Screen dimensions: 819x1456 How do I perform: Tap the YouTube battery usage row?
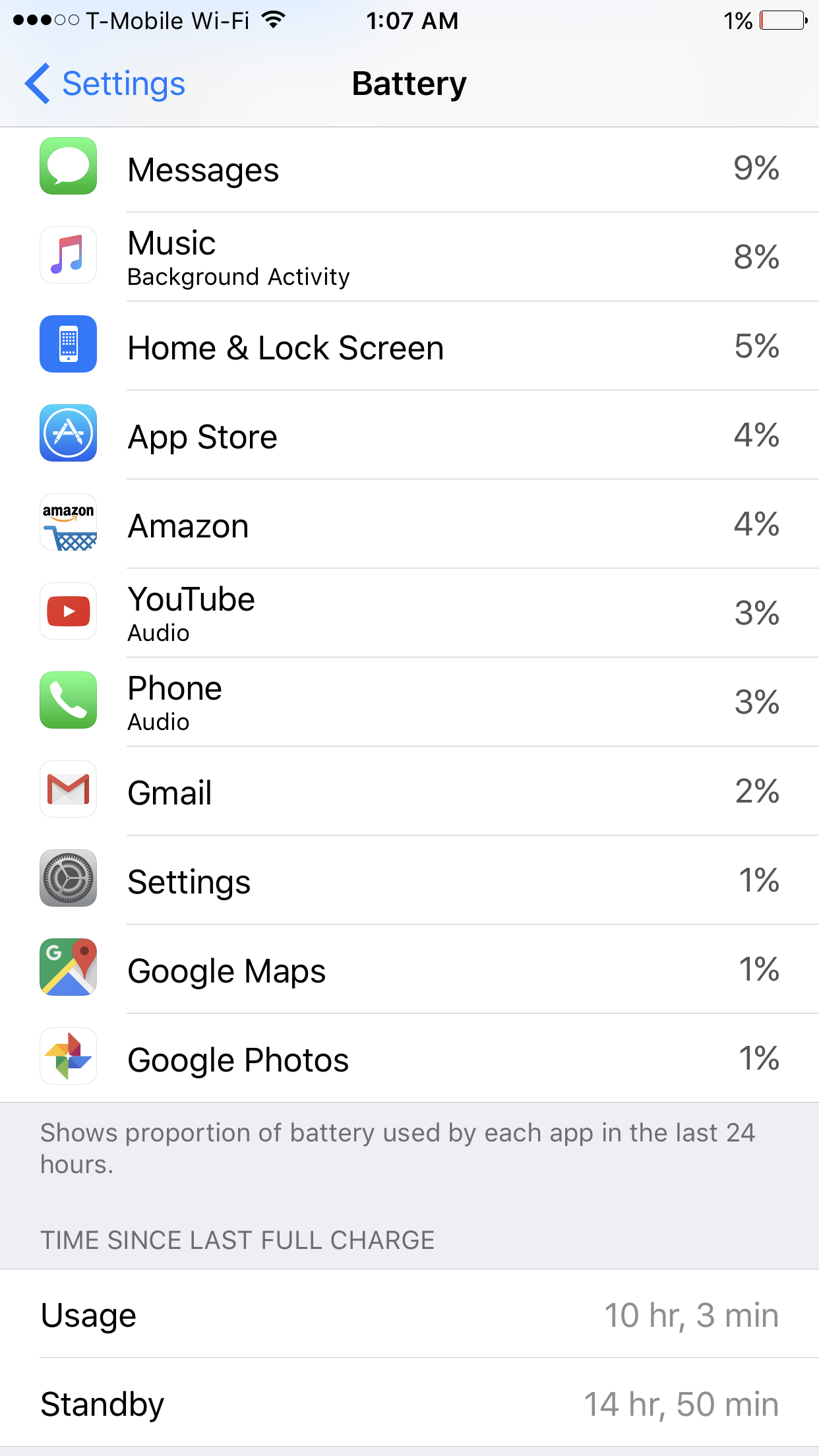(x=409, y=613)
